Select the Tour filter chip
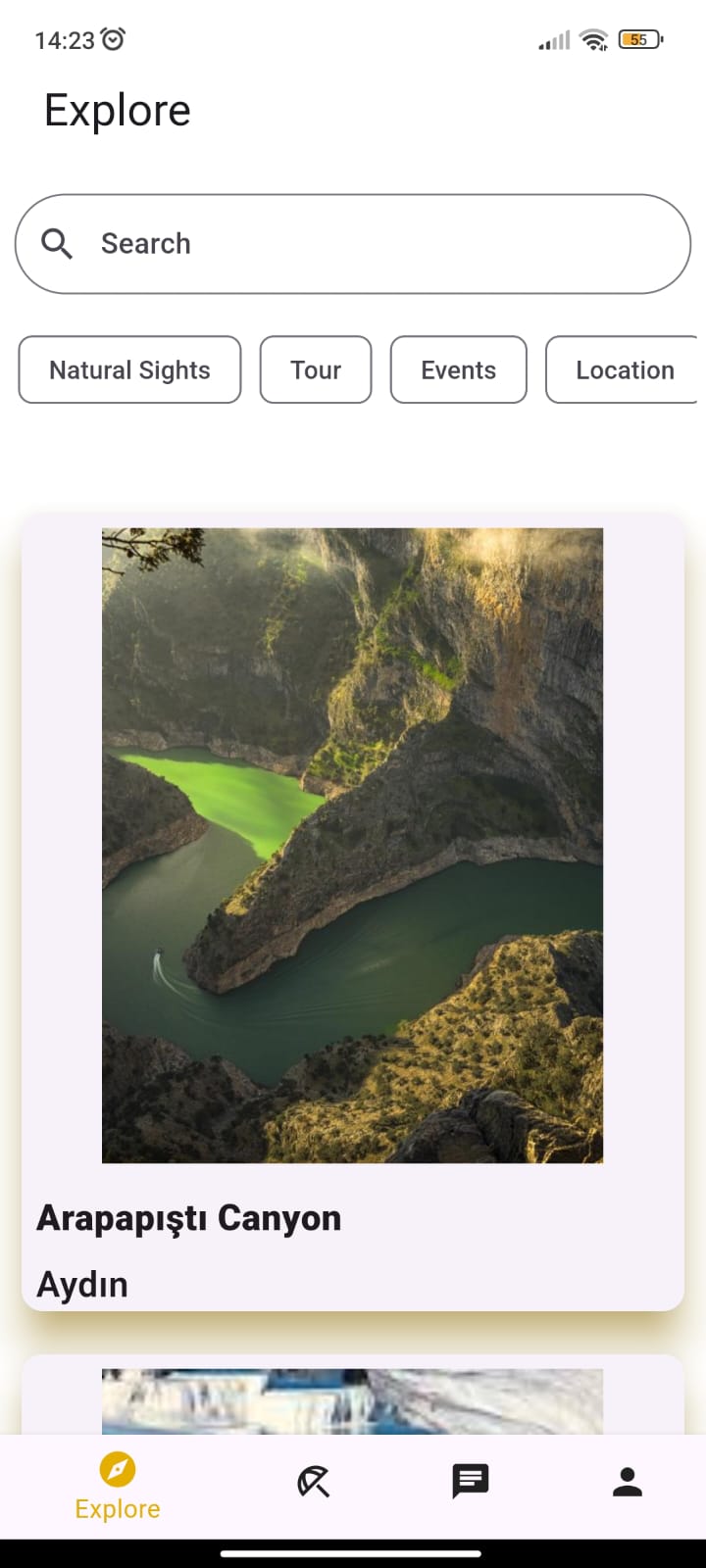The image size is (706, 1568). (316, 369)
